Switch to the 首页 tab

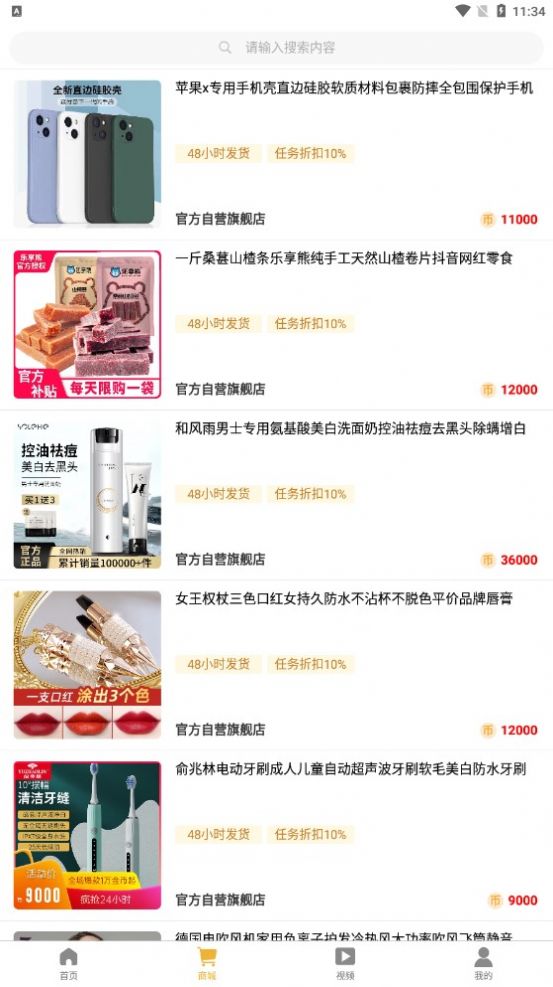pos(69,964)
